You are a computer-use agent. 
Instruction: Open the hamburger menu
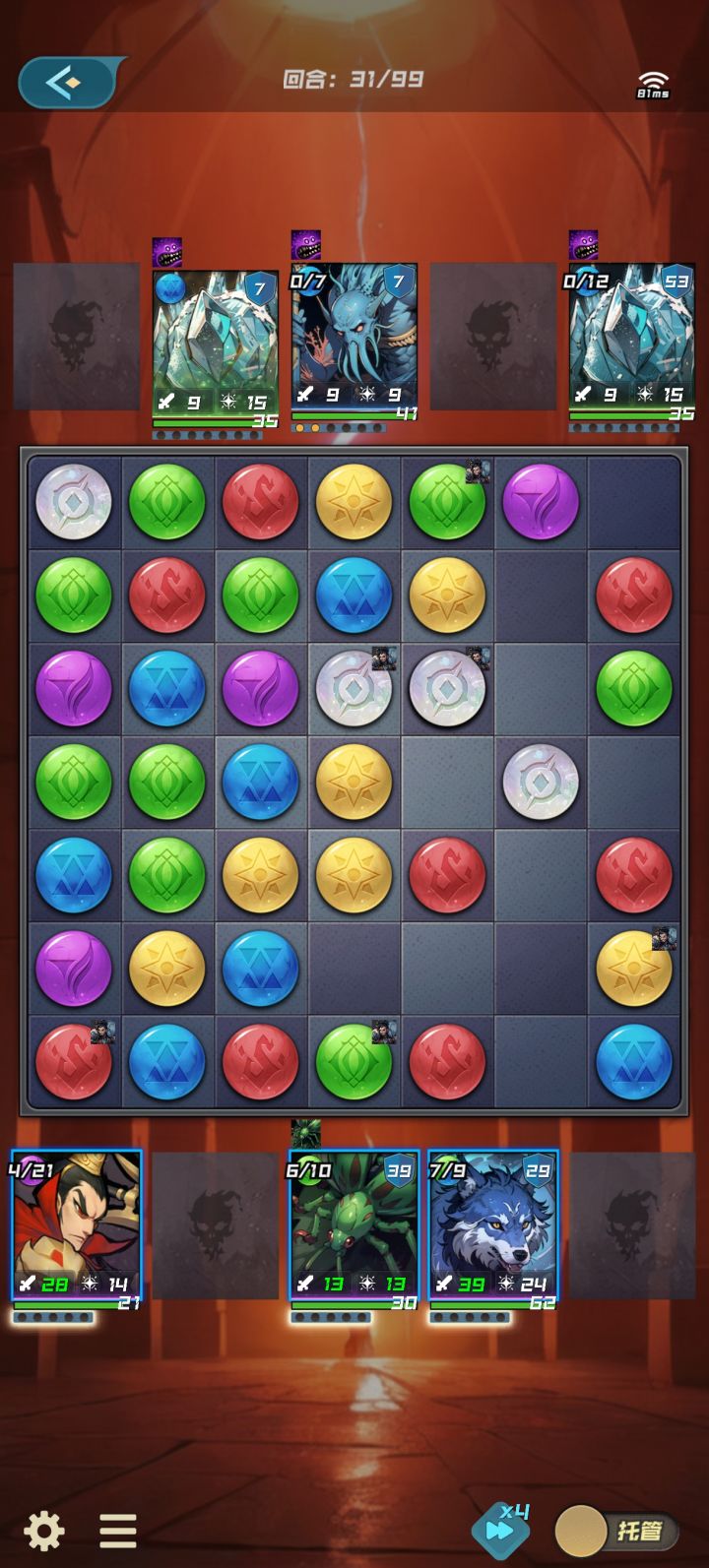pos(116,1532)
